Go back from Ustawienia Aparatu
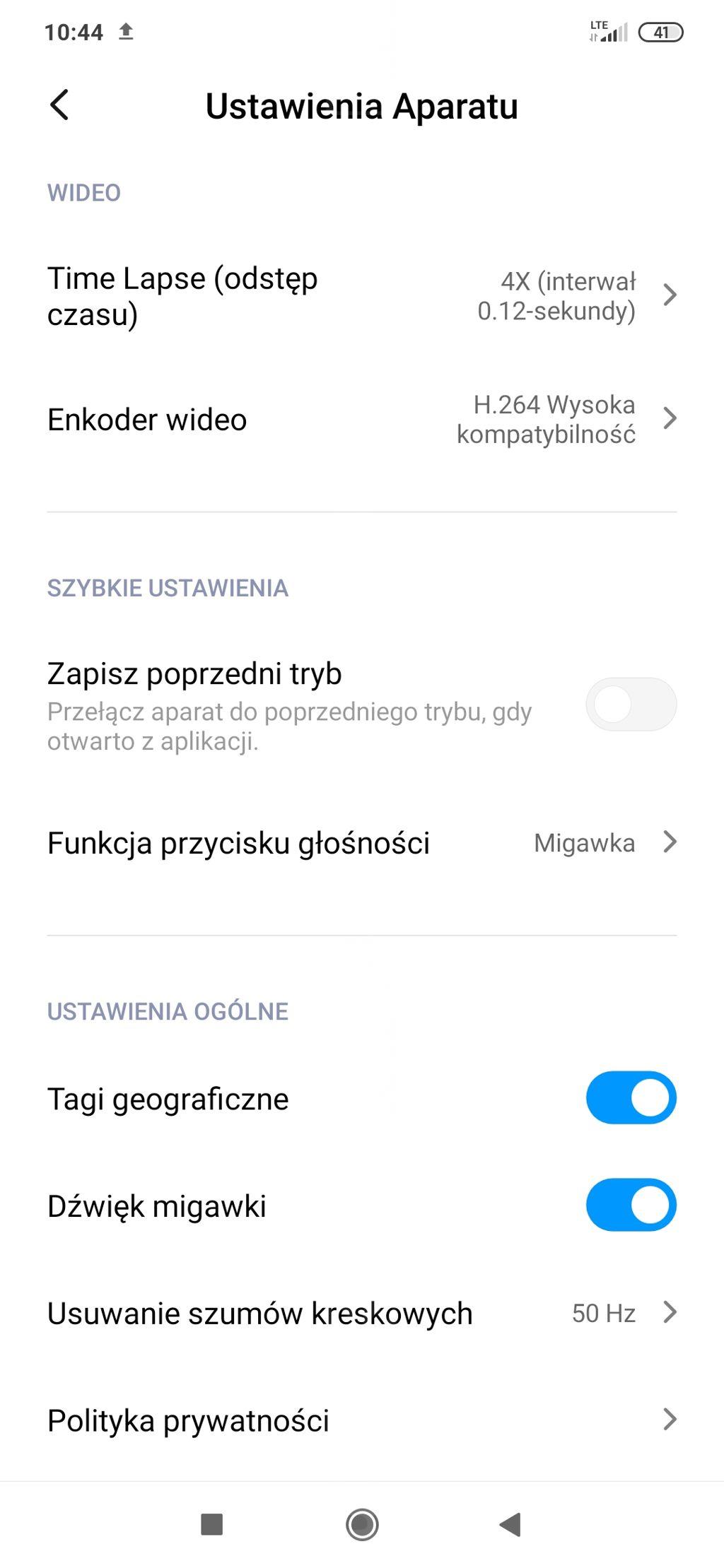 click(x=60, y=106)
